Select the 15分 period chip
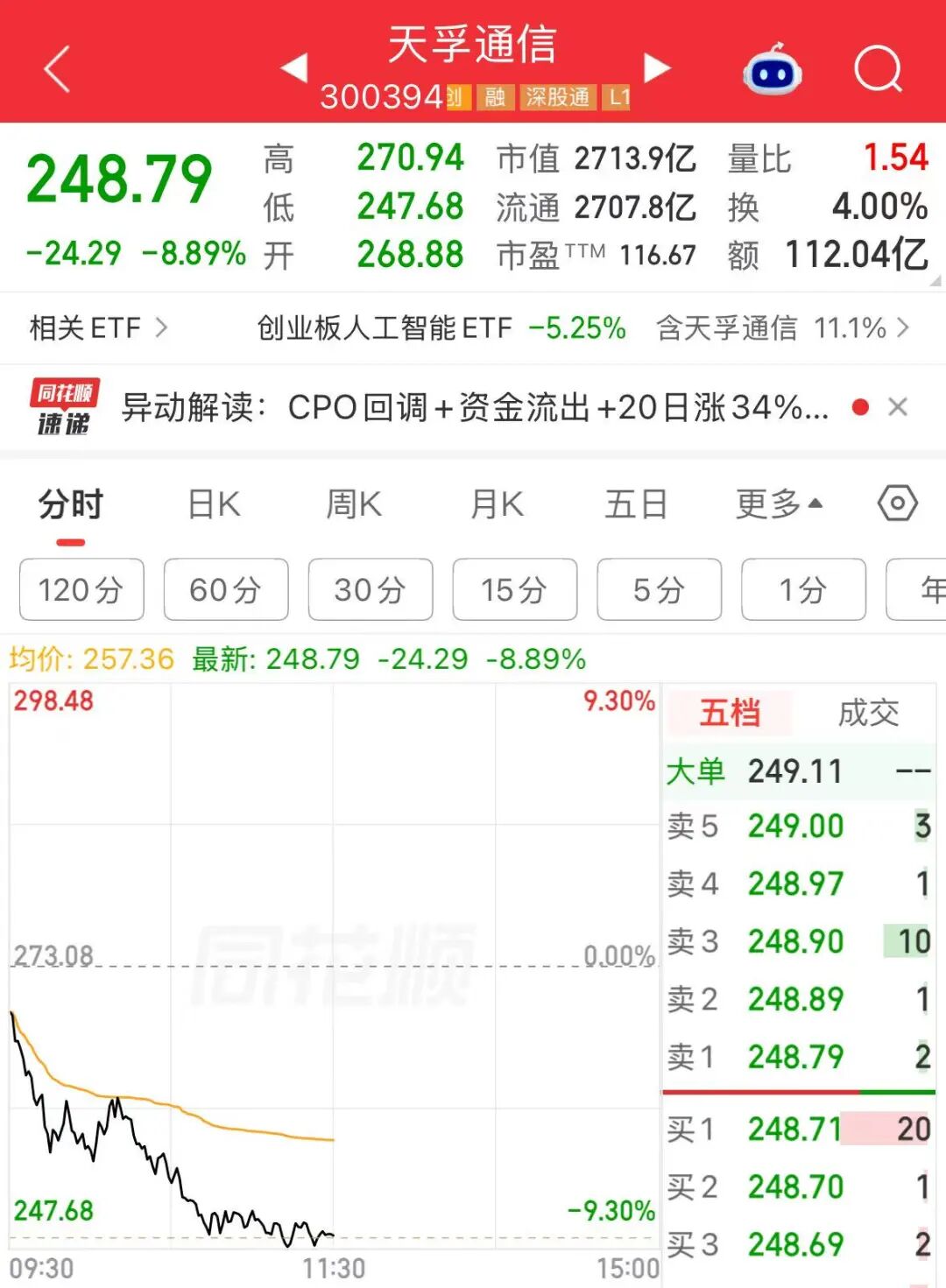 [515, 589]
